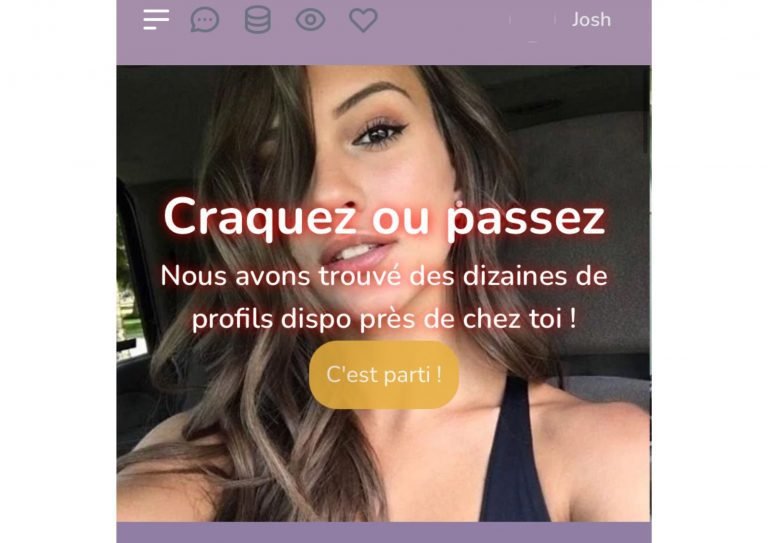Open the hamburger menu
The image size is (768, 543).
[156, 19]
